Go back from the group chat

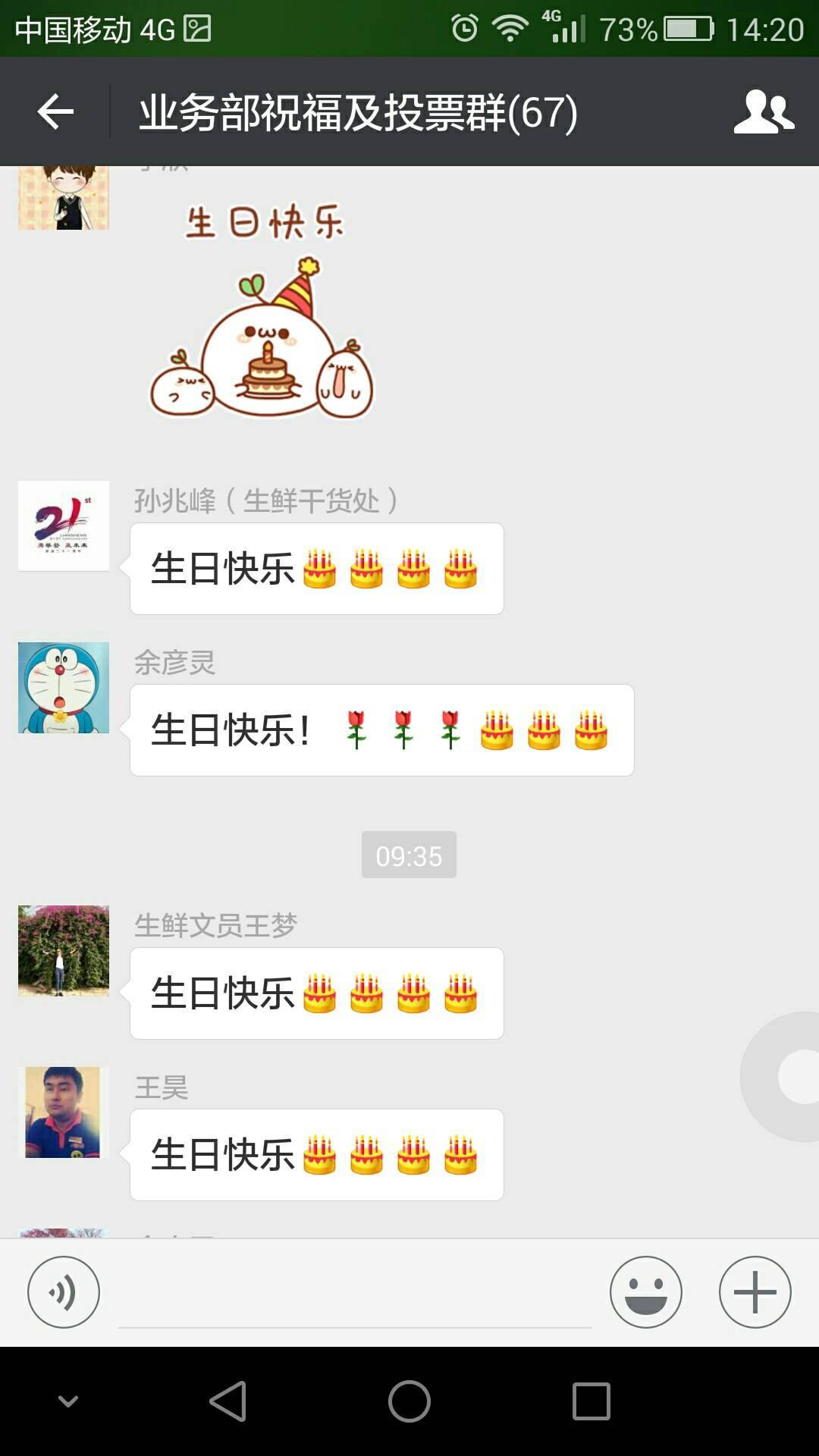click(55, 112)
